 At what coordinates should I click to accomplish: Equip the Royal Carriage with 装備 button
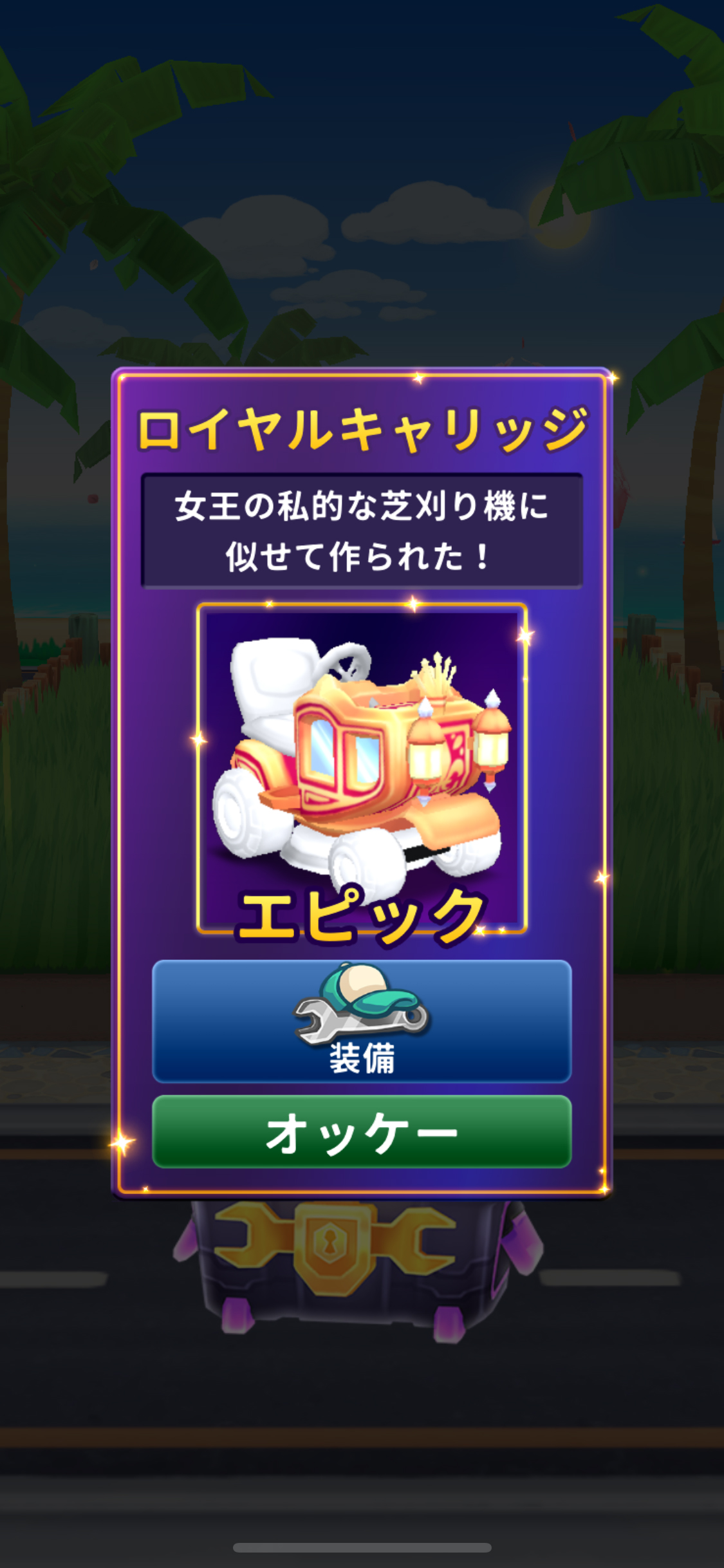coord(362,1022)
